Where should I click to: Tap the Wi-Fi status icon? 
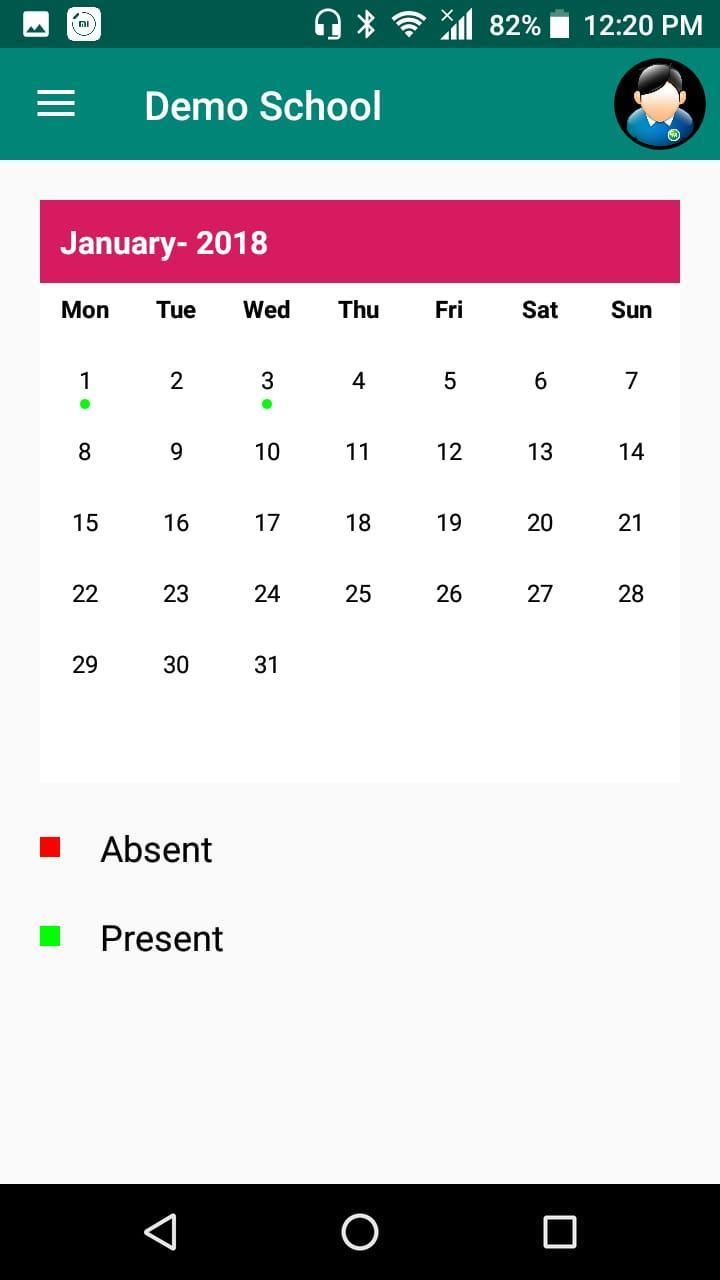[x=409, y=24]
